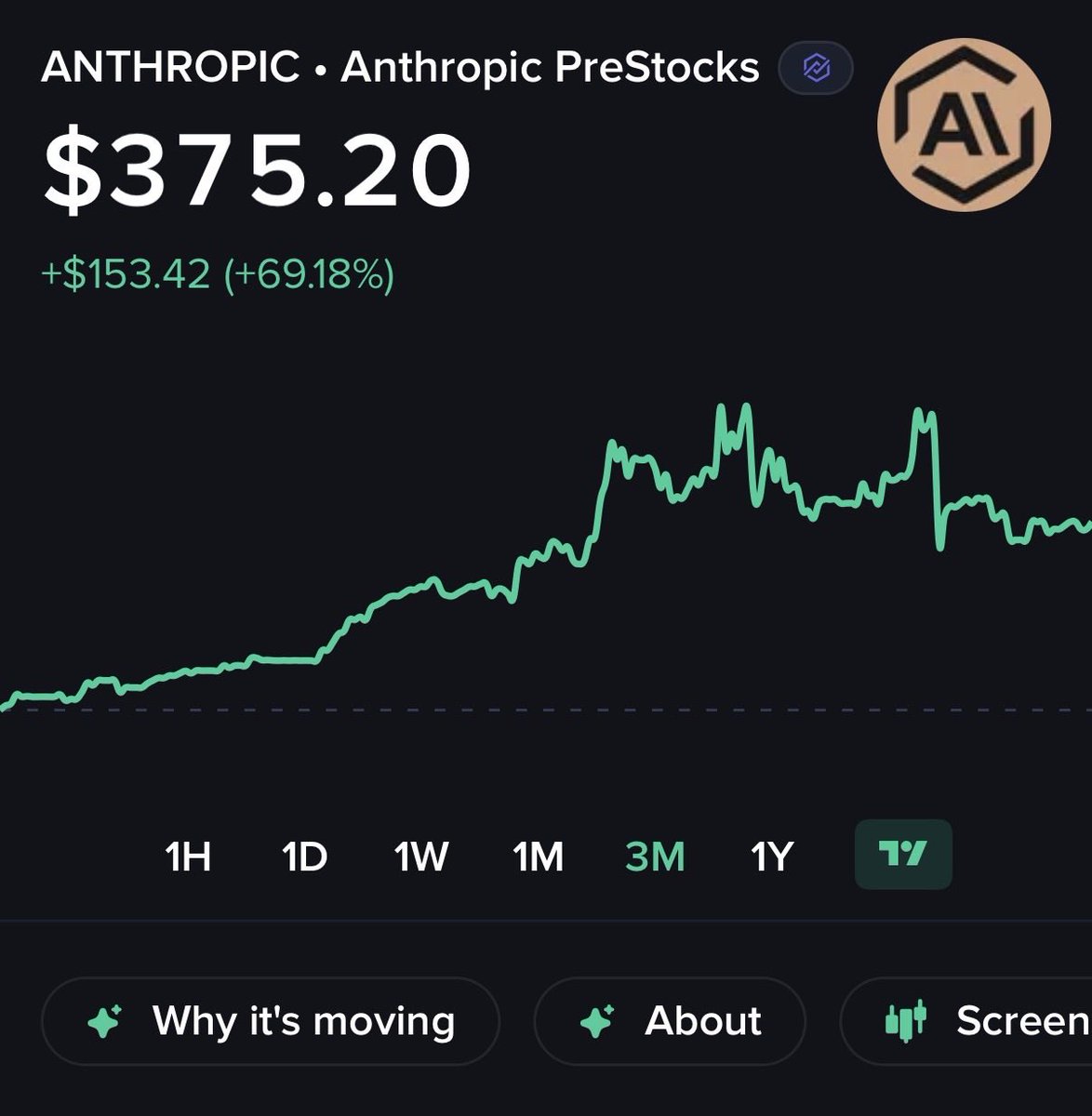Viewport: 1092px width, 1116px height.
Task: Select the 1D time range
Action: point(305,856)
